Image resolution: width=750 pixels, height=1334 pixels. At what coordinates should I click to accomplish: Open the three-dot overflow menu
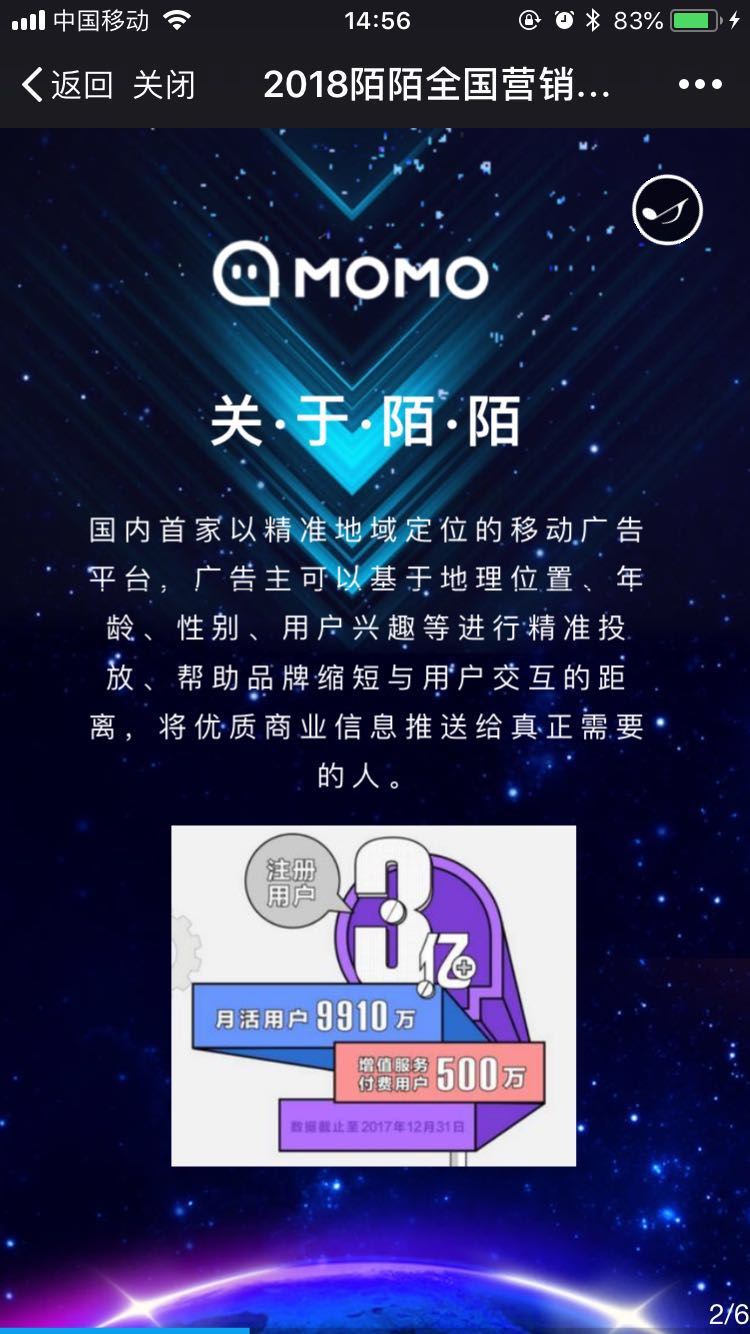(700, 85)
